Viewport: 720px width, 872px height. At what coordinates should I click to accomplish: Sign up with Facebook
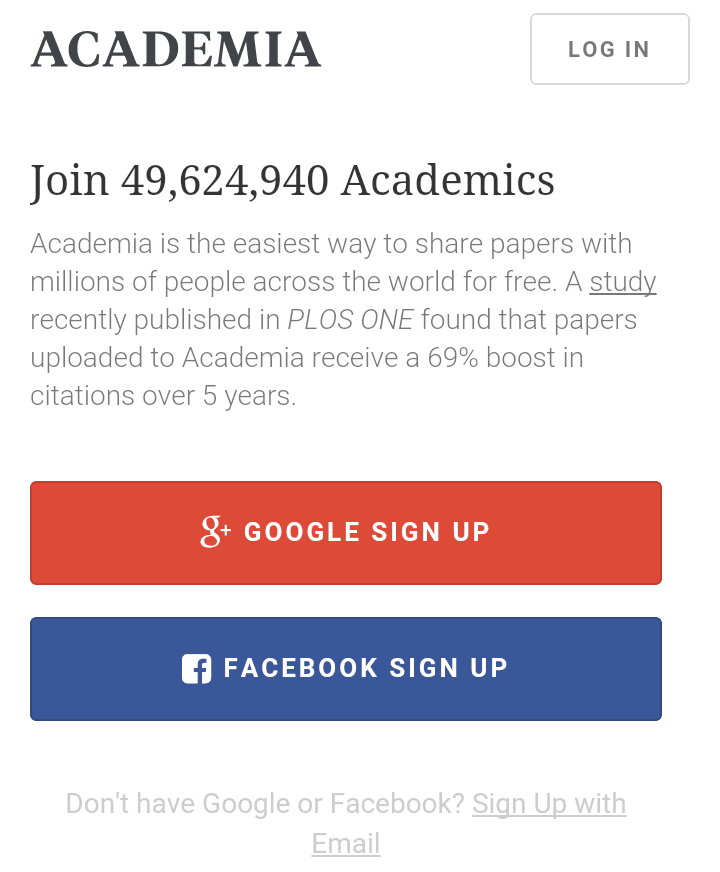tap(345, 668)
